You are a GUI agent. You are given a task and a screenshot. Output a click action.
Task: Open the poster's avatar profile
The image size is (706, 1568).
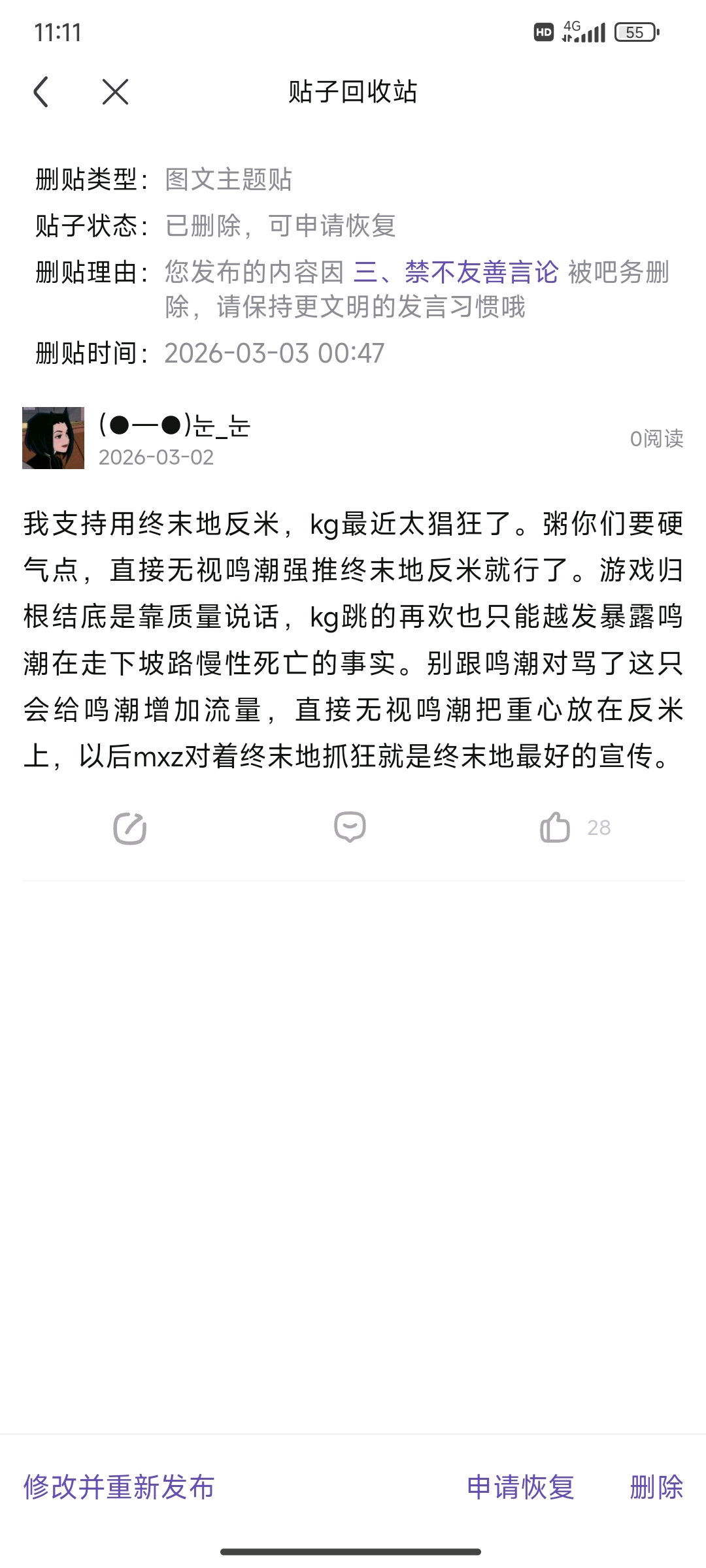click(53, 438)
